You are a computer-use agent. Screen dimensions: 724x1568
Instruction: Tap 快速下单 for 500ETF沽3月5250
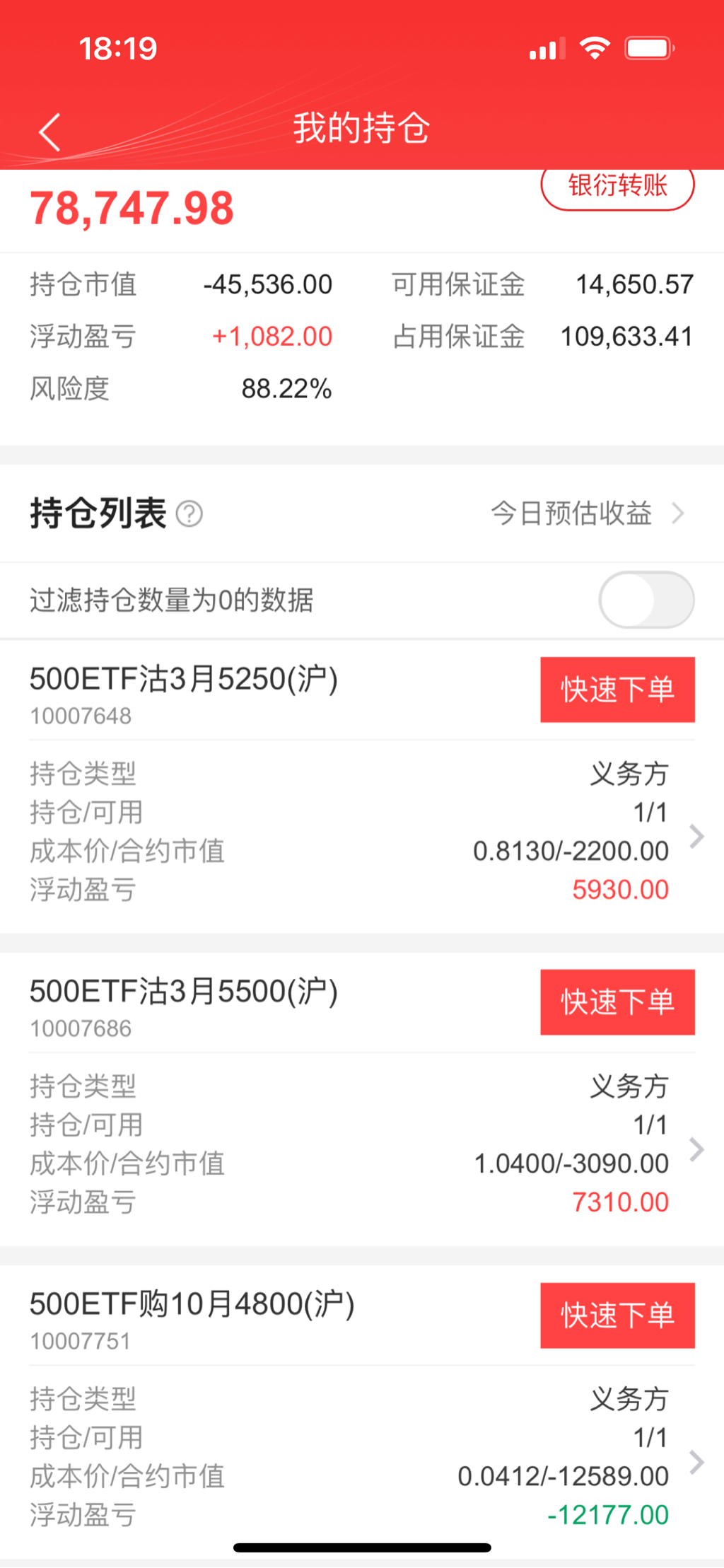click(617, 690)
